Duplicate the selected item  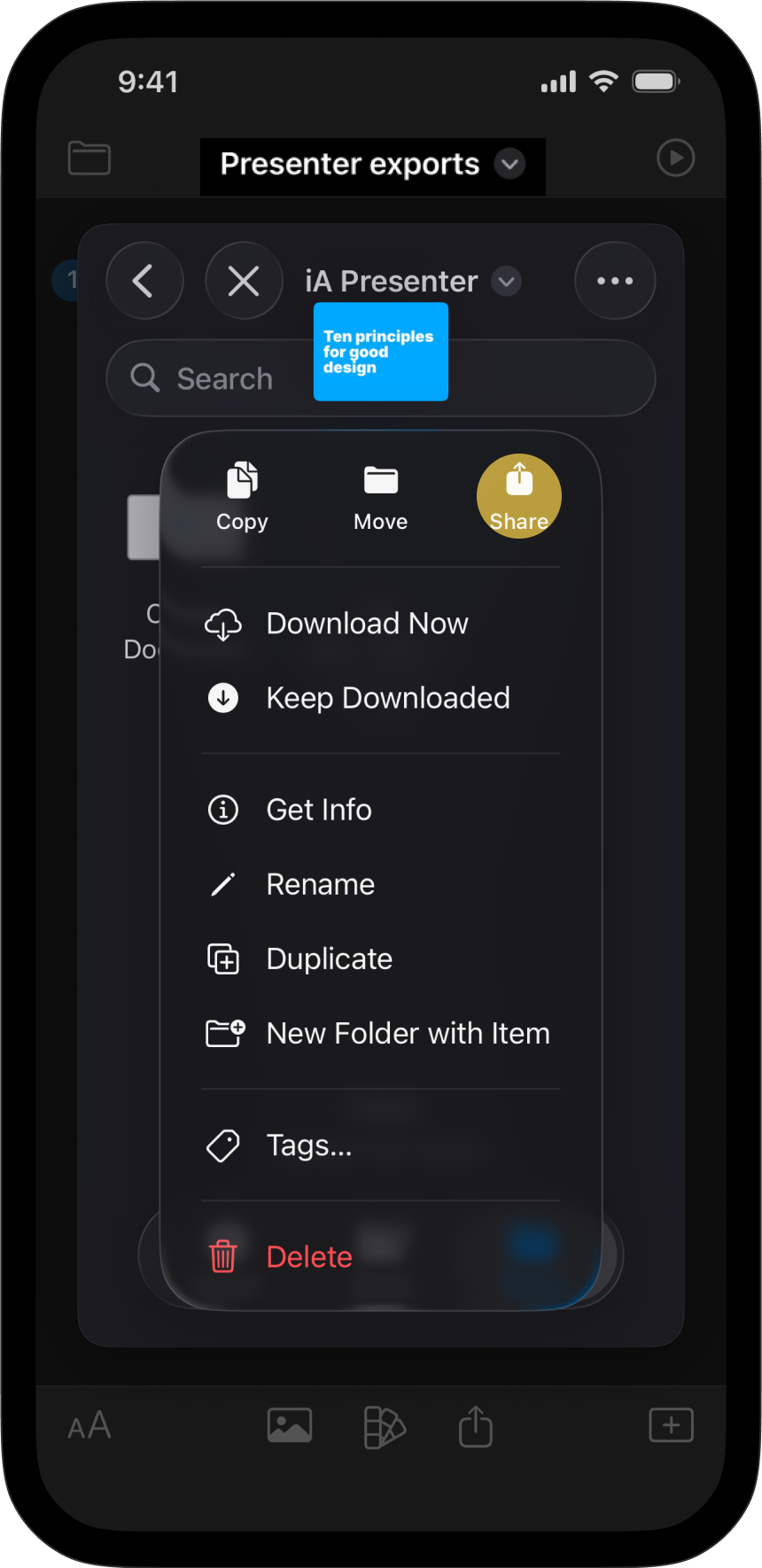click(x=329, y=959)
